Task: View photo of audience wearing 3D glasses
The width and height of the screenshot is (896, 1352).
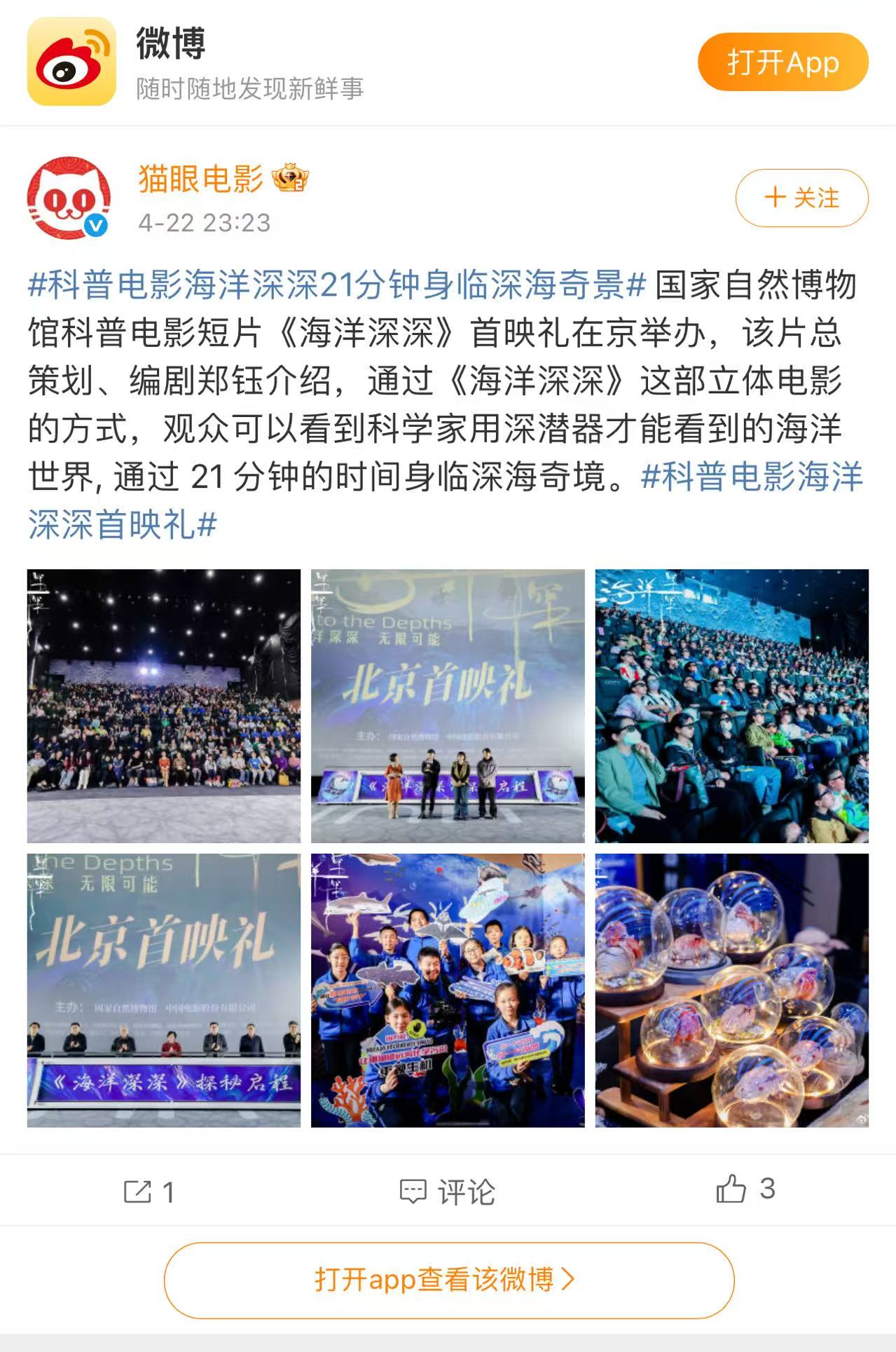Action: point(731,706)
